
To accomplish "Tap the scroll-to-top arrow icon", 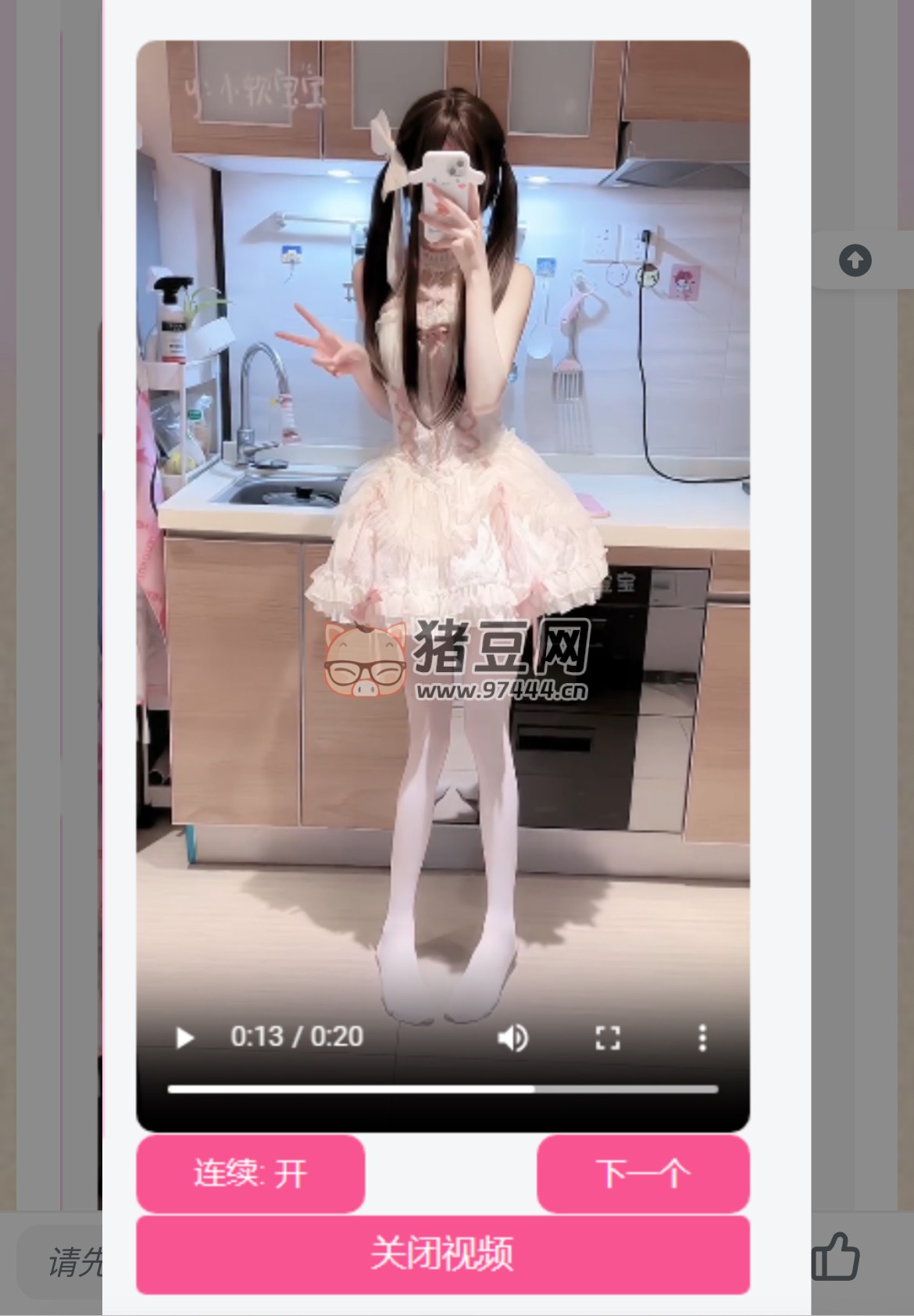I will [855, 260].
